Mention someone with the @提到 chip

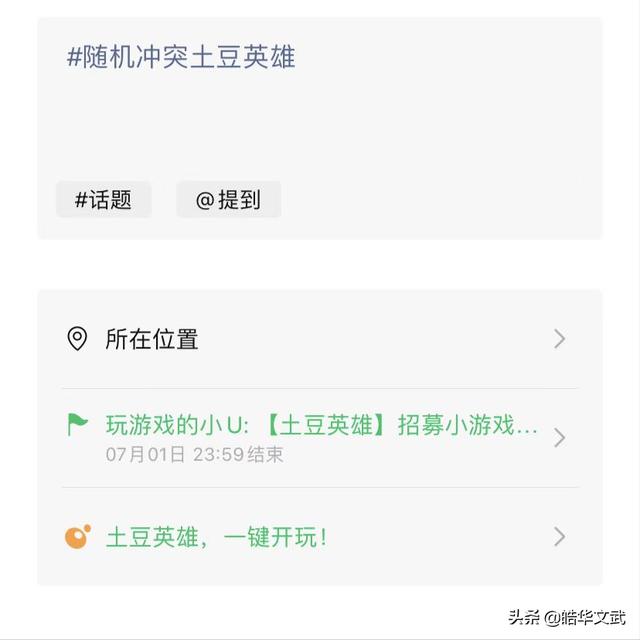click(228, 200)
